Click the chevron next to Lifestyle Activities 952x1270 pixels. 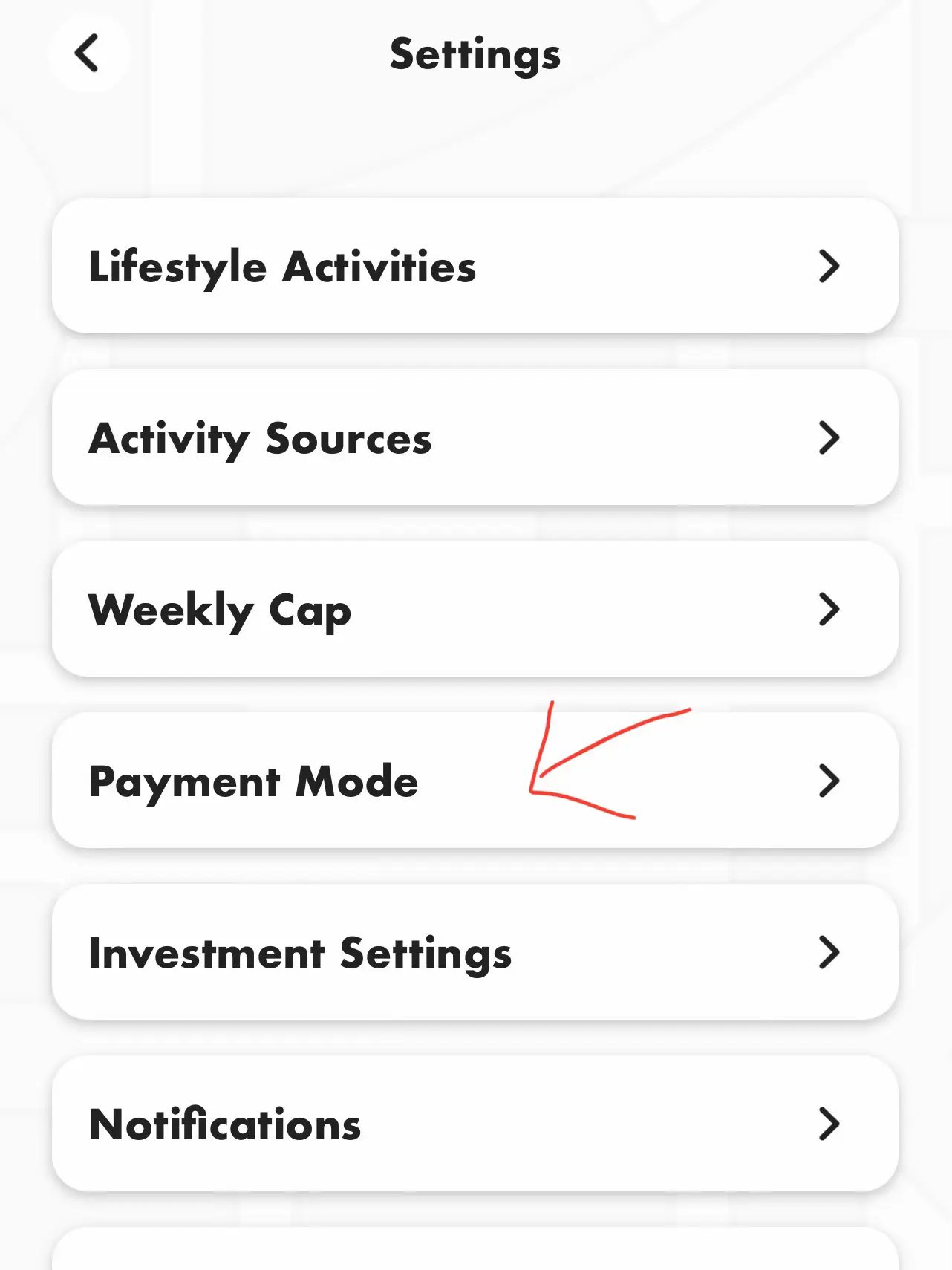coord(830,267)
